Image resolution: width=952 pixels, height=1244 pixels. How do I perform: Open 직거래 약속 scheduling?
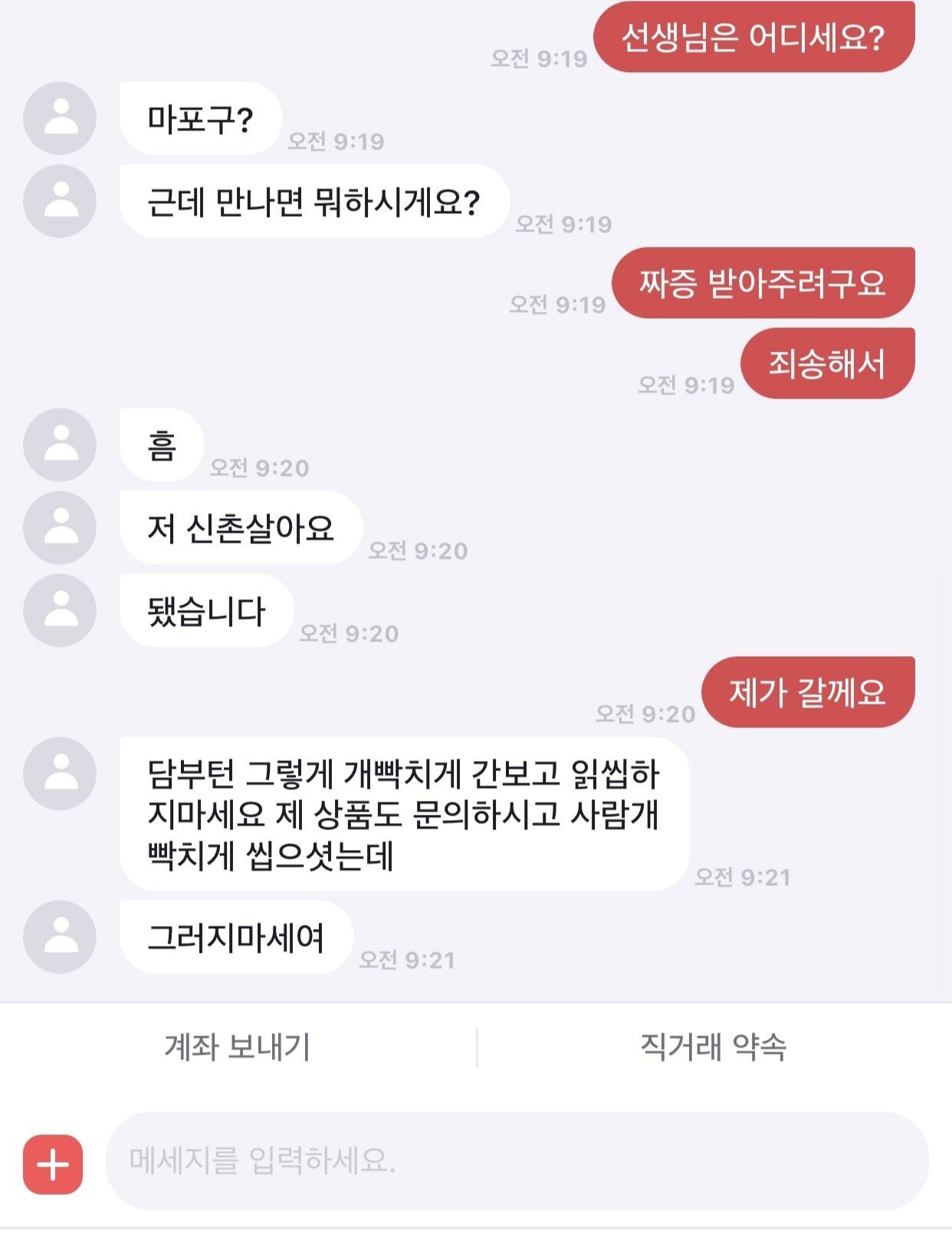[713, 1047]
